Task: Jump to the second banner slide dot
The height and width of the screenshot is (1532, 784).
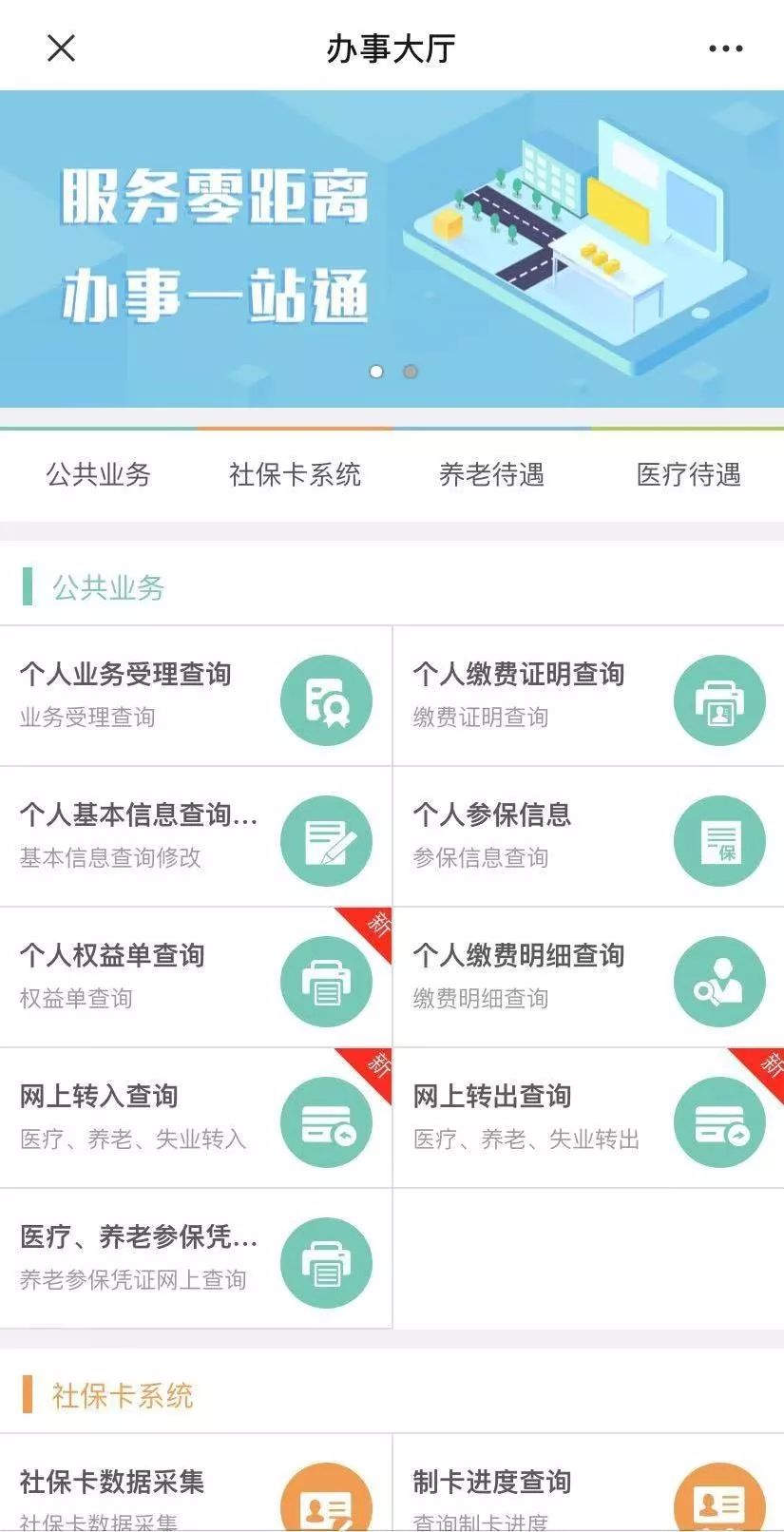Action: [x=410, y=372]
